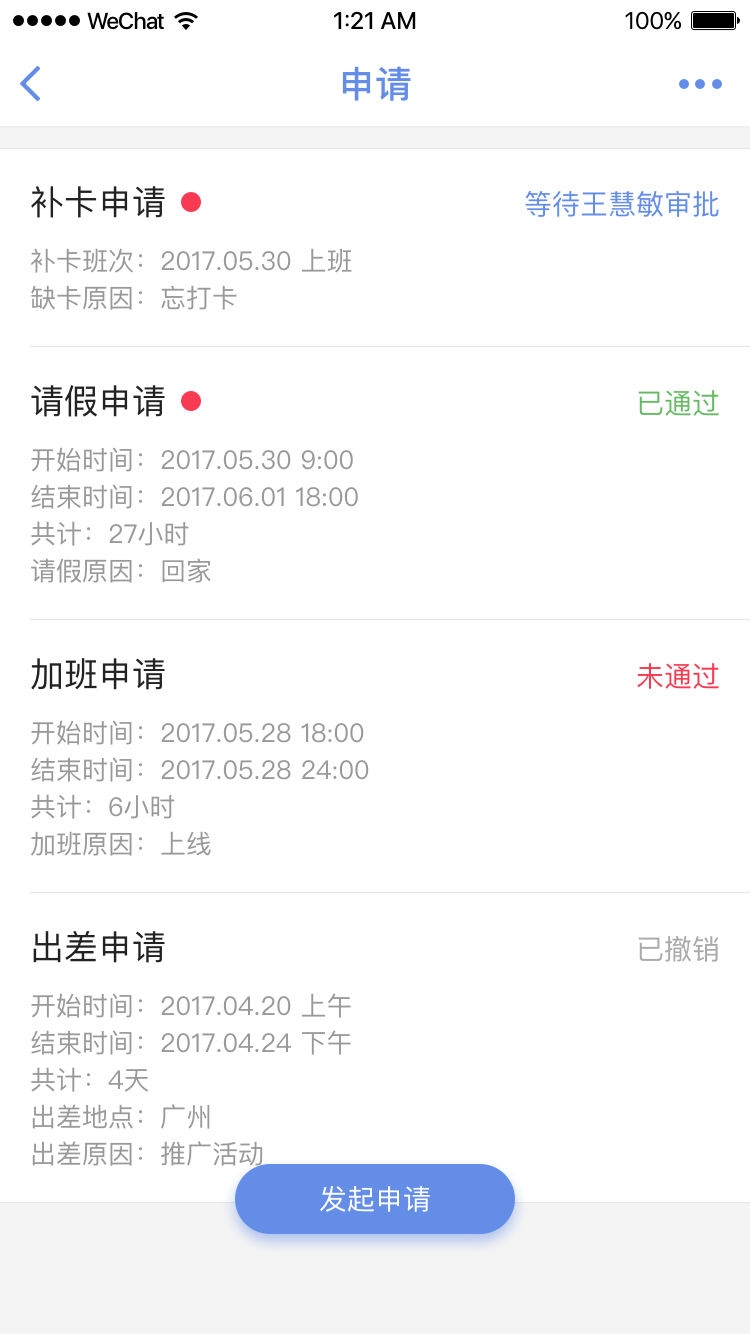Image resolution: width=750 pixels, height=1334 pixels.
Task: Open the 补卡申请 request awaiting approval
Action: tap(375, 248)
